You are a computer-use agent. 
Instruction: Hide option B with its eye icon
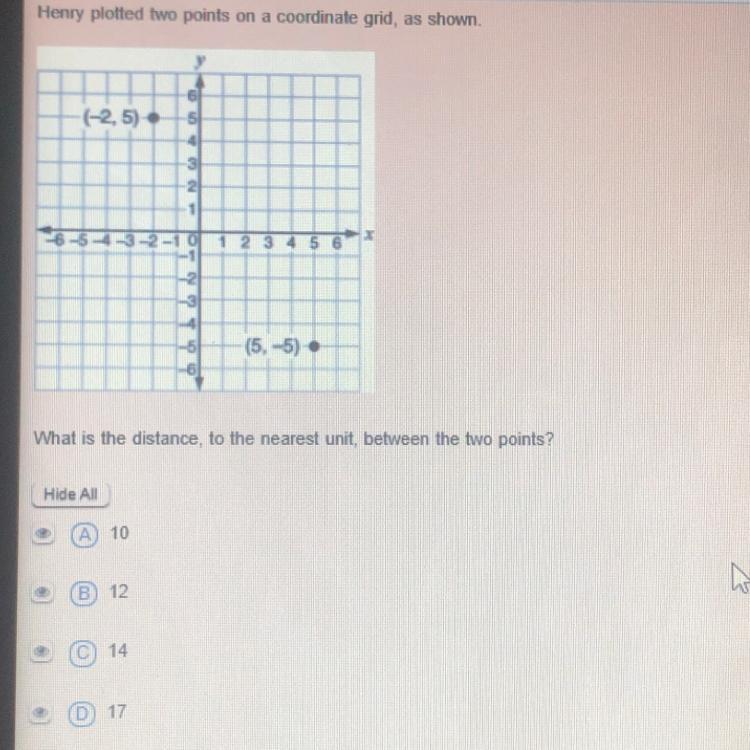43,593
